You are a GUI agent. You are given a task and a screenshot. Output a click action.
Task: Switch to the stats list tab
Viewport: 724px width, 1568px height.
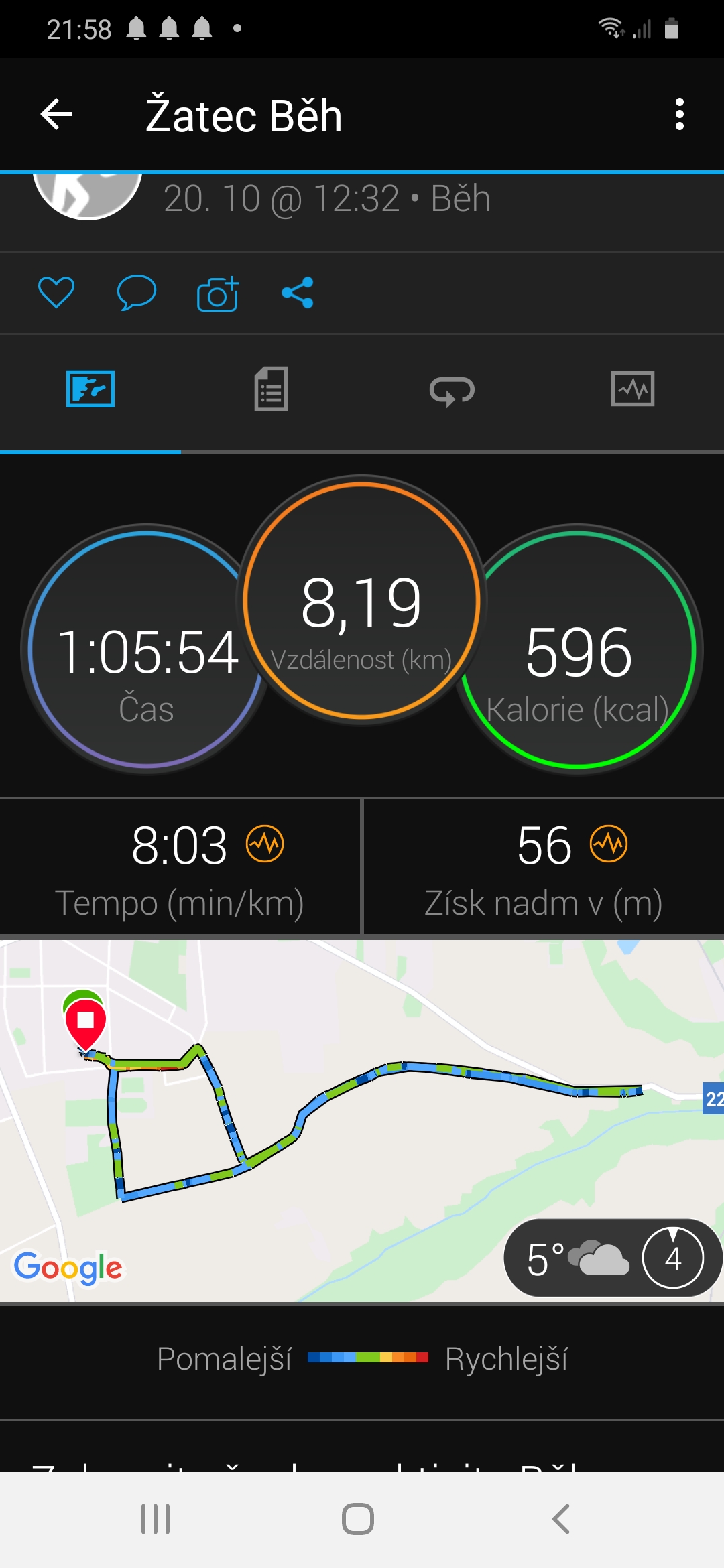click(271, 389)
